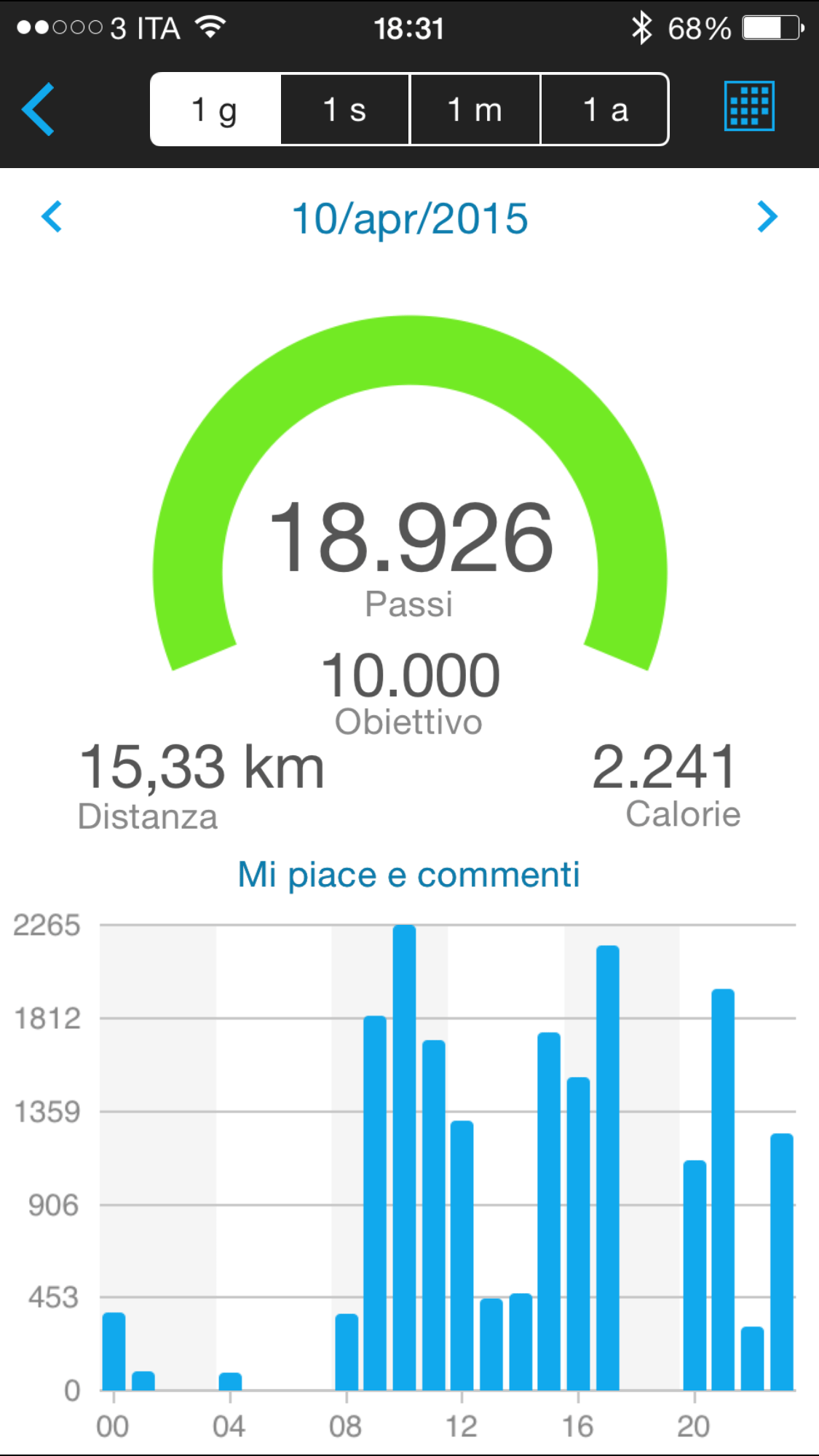Go back using the top-left arrow
Screen dimensions: 819x1456
point(38,109)
